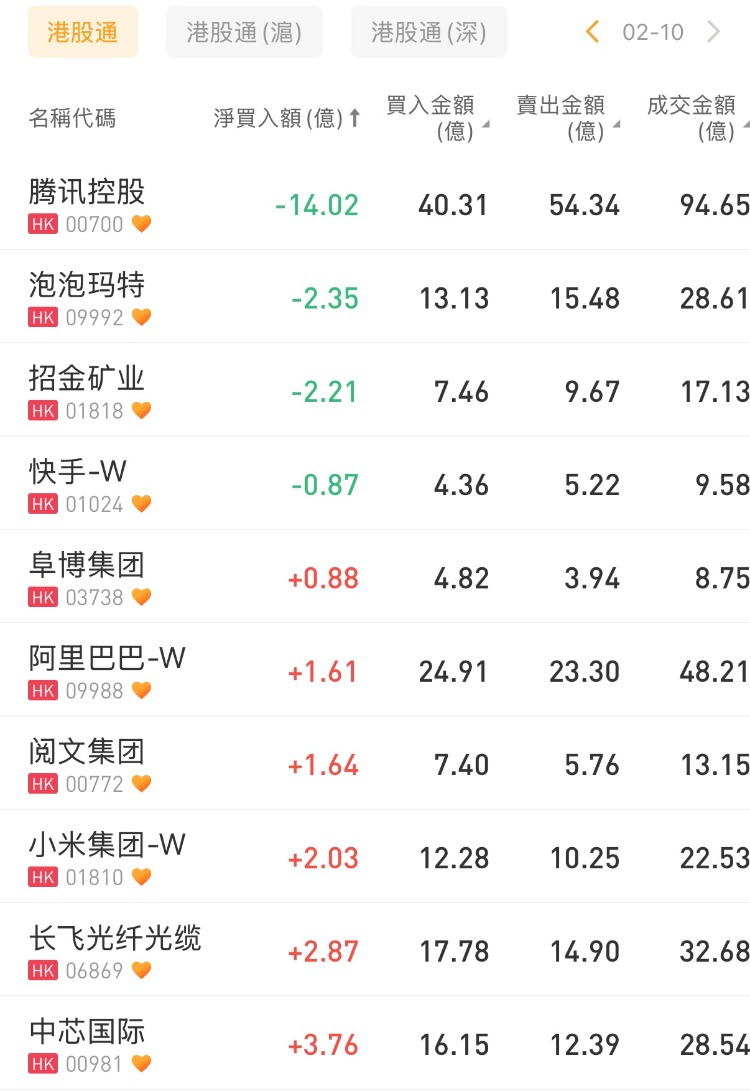This screenshot has height=1091, width=750.
Task: Open 长飞光纤光缆 stock details
Action: click(x=115, y=950)
